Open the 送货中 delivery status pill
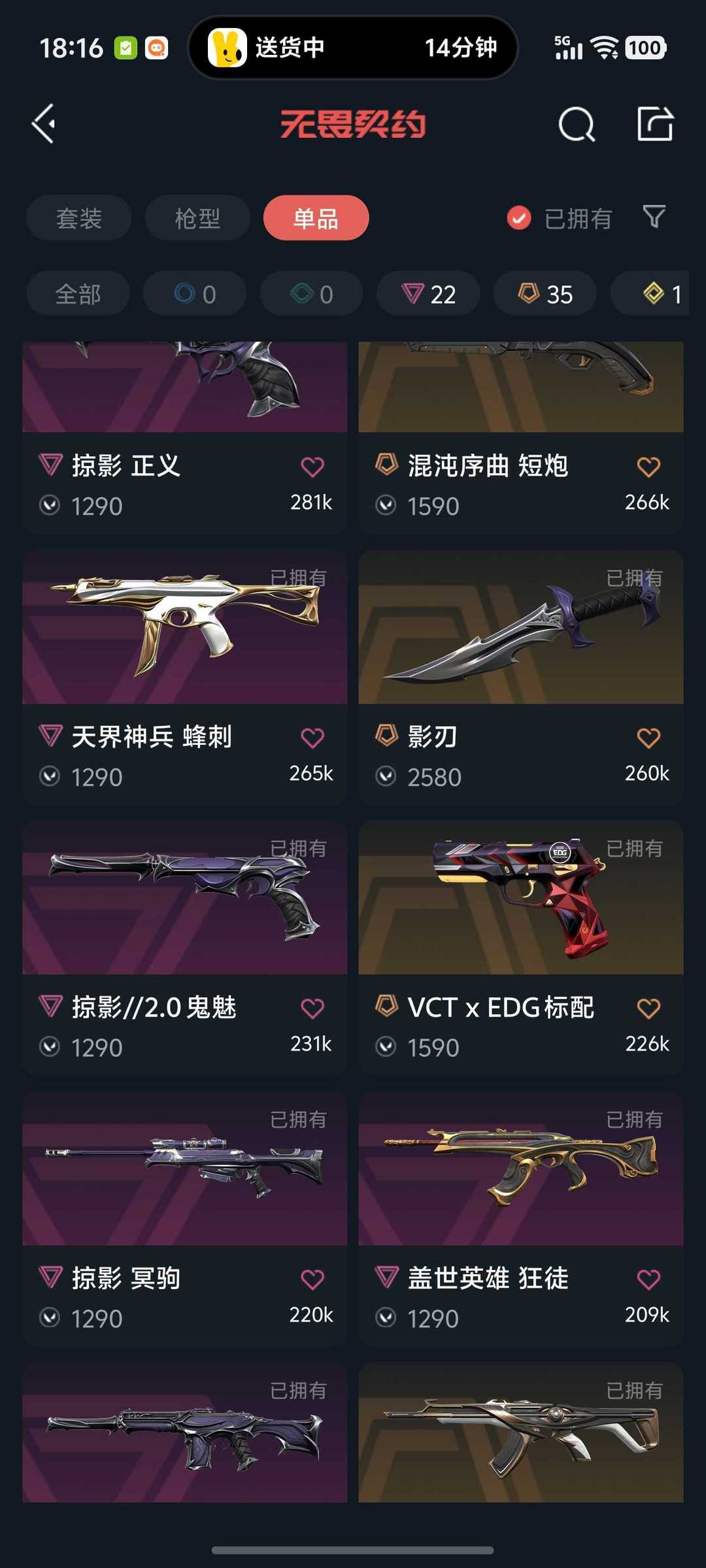Screen dimensions: 706x1568 pos(353,48)
